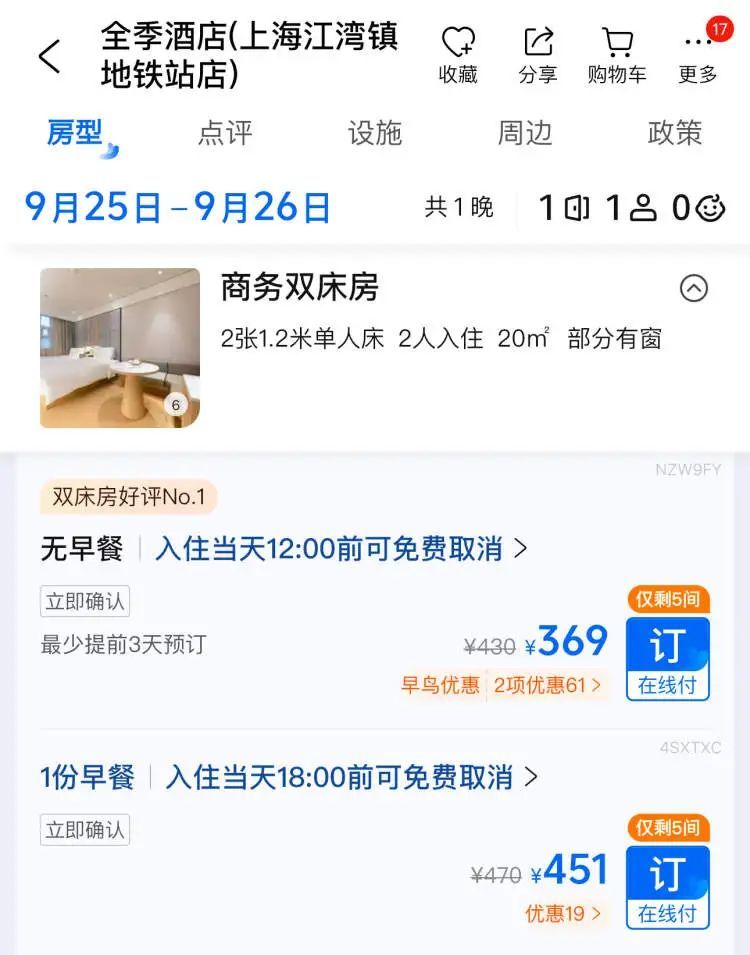
Task: View the 优惠19 discount details
Action: coord(564,913)
